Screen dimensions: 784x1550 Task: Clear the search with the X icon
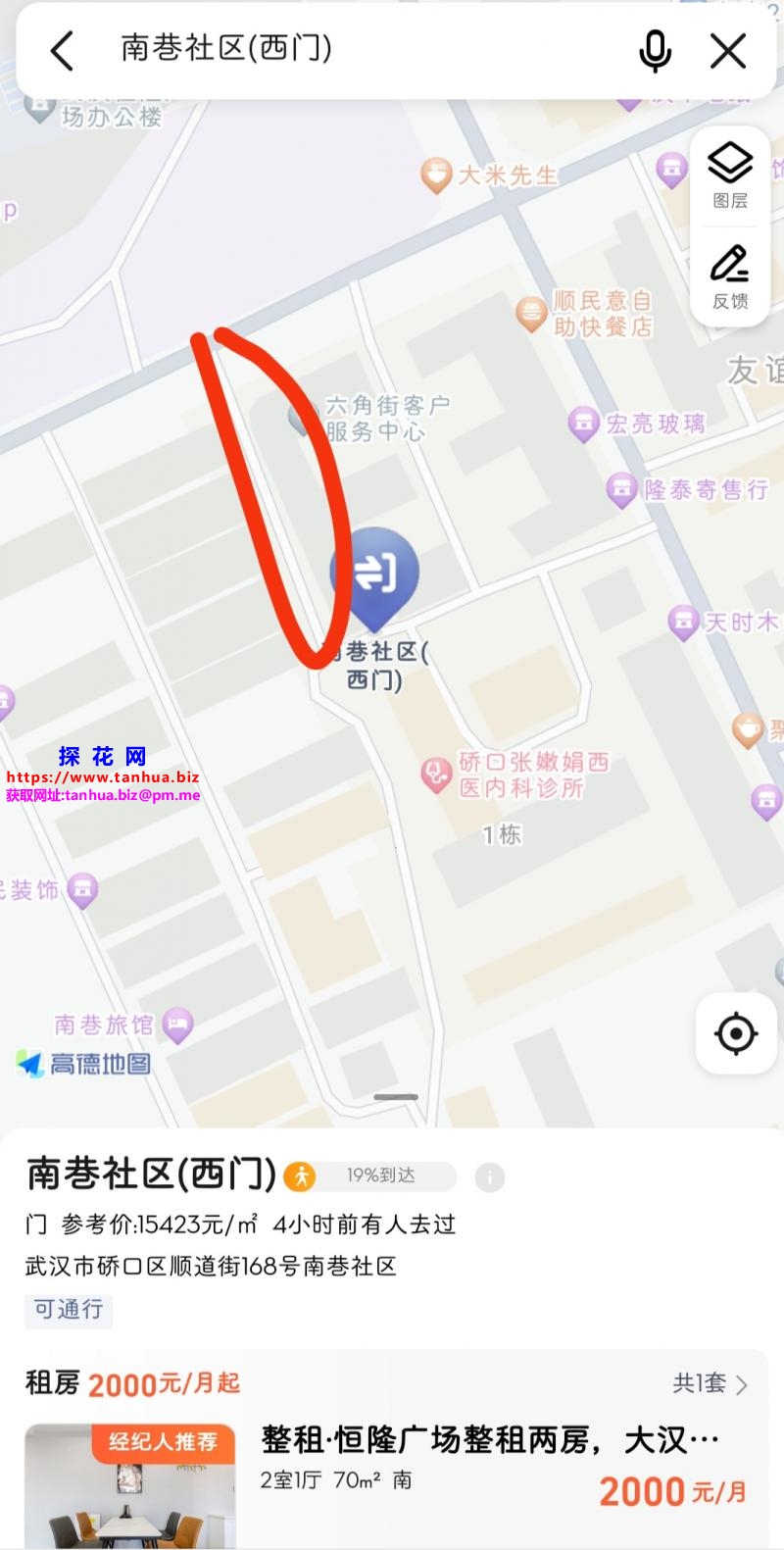click(728, 51)
